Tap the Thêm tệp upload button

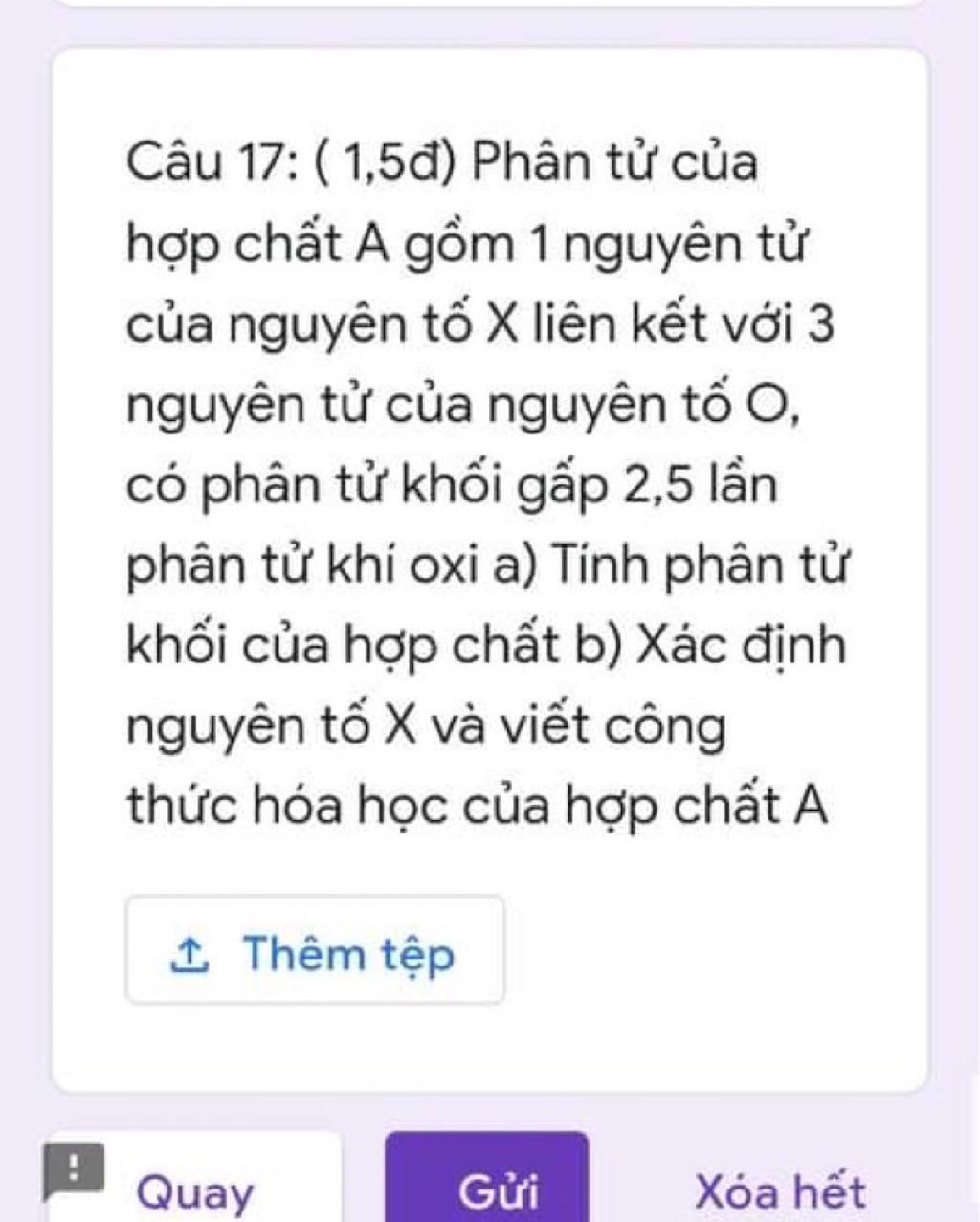314,951
